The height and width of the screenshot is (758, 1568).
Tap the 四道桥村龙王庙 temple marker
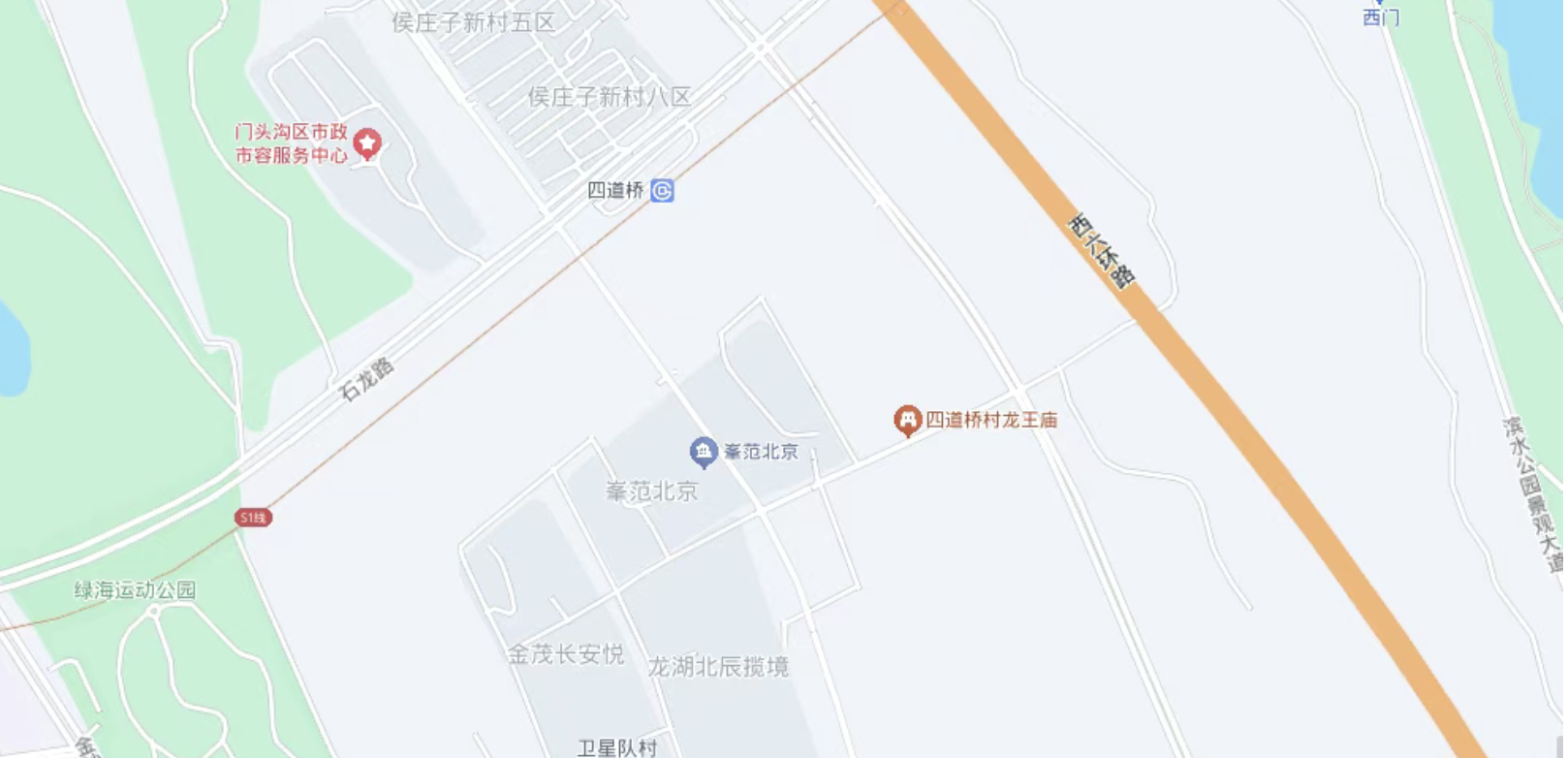[907, 420]
